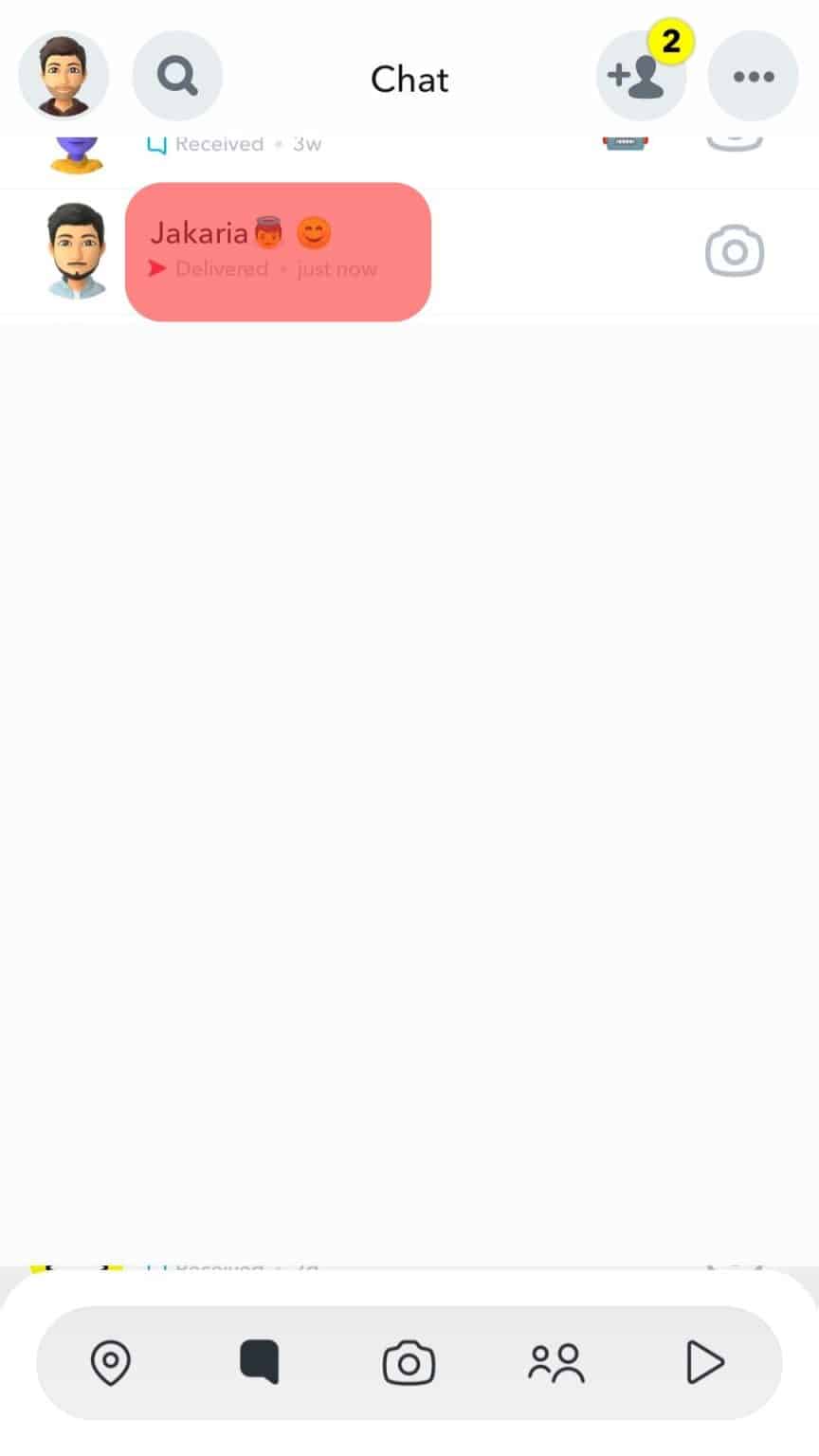This screenshot has width=819, height=1456.
Task: Switch to the Camera tab
Action: coord(409,1363)
